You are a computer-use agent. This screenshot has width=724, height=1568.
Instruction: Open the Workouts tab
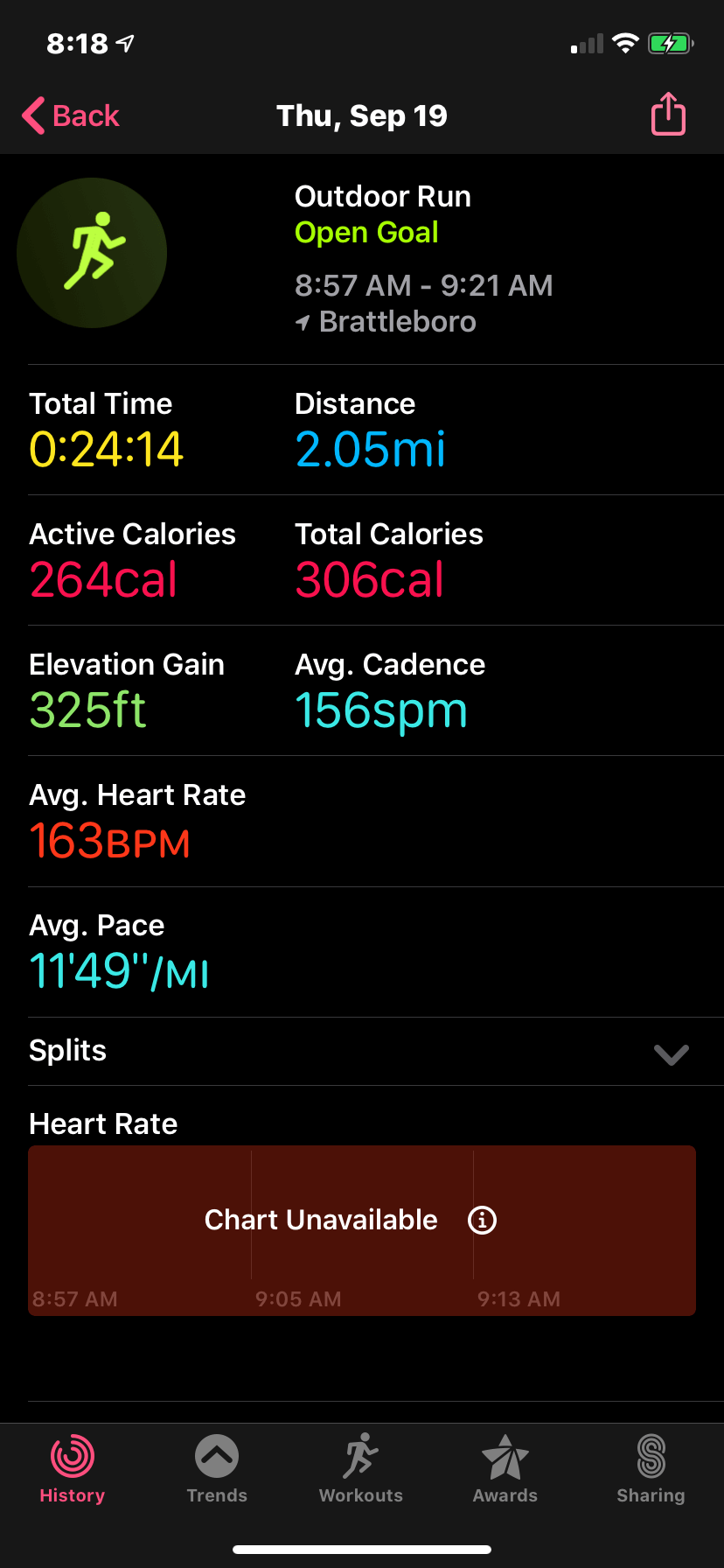click(x=361, y=1470)
